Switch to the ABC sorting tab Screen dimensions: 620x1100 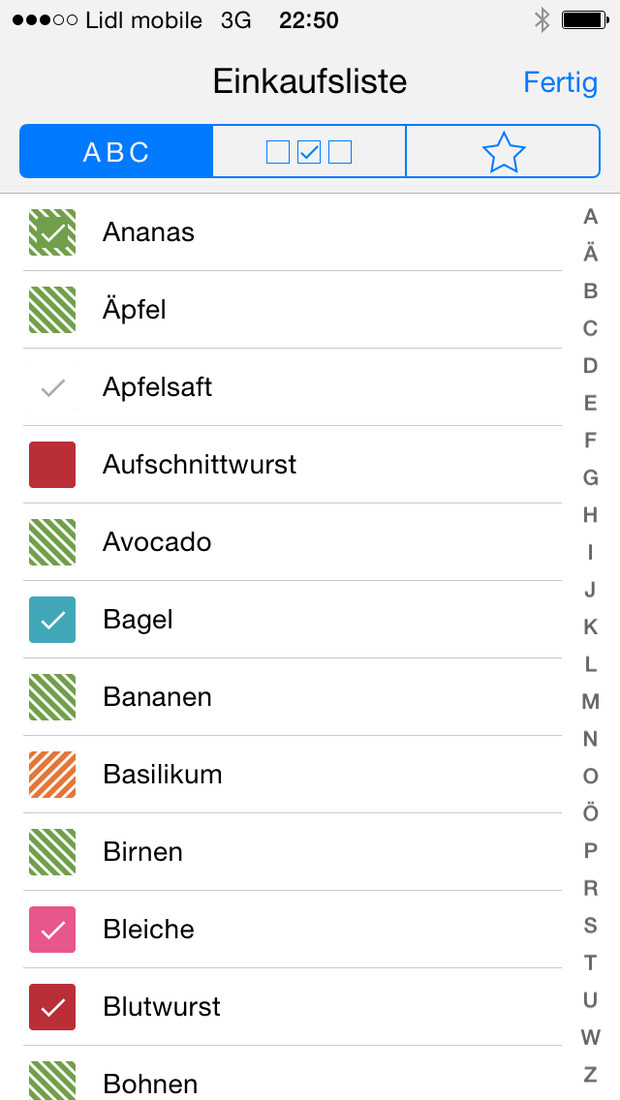(116, 152)
